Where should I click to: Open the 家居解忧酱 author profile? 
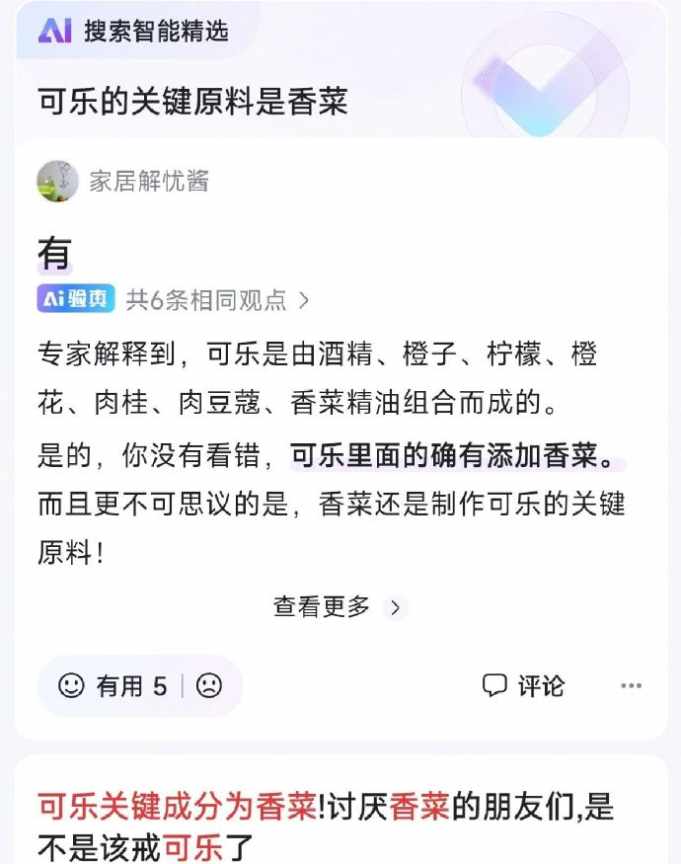(148, 181)
